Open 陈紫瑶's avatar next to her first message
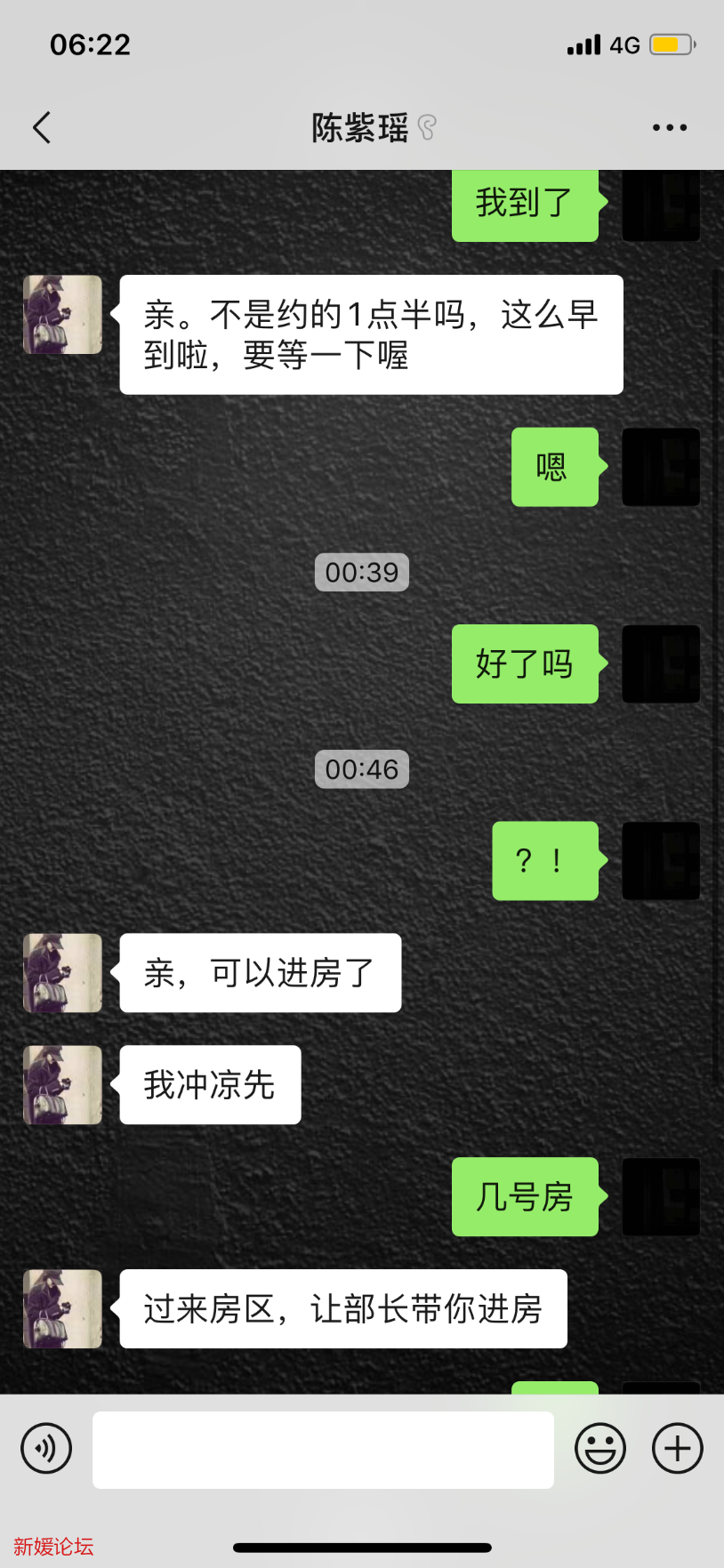The width and height of the screenshot is (724, 1568). point(61,313)
